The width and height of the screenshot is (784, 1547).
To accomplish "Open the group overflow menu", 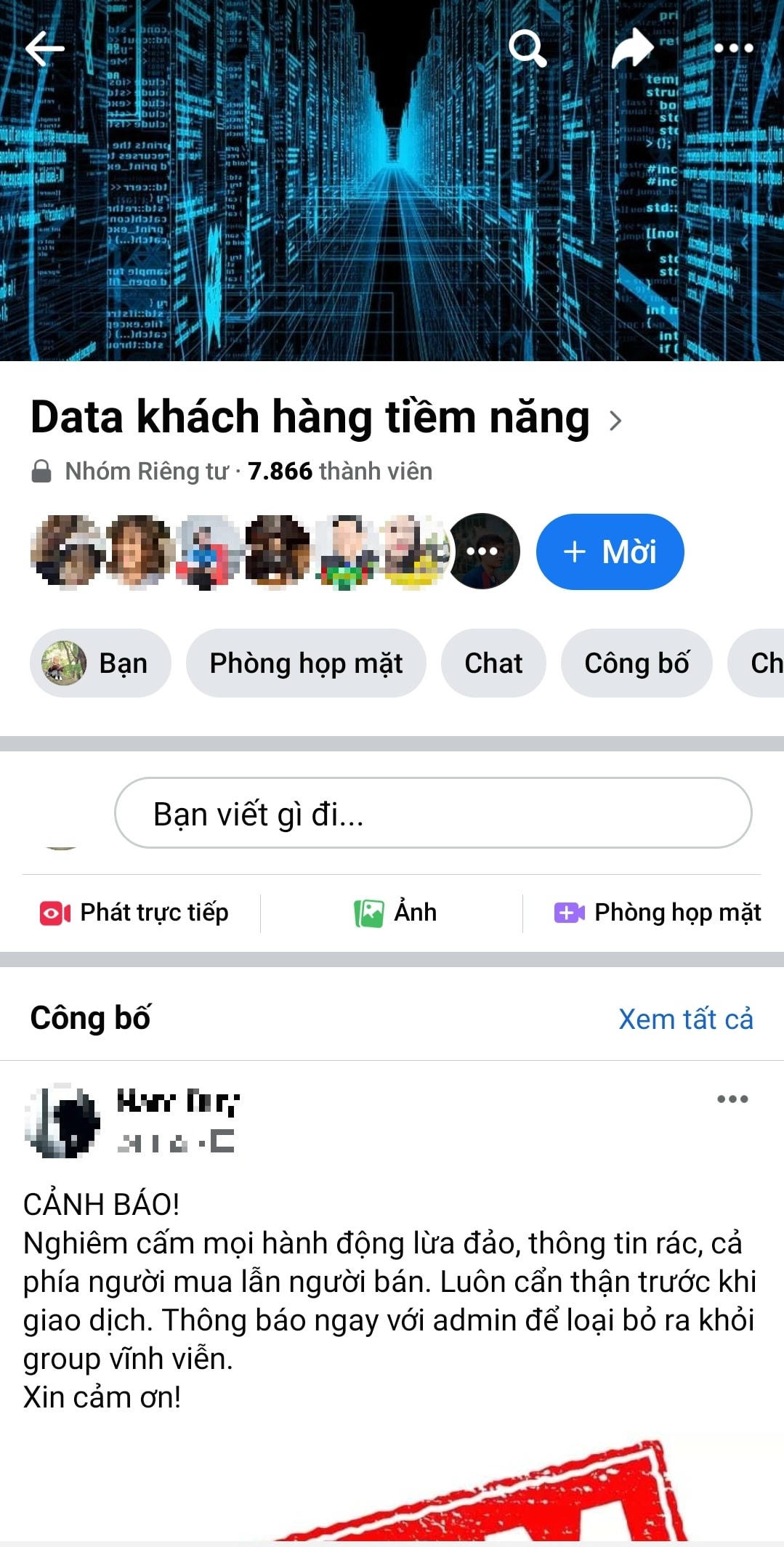I will coord(733,49).
